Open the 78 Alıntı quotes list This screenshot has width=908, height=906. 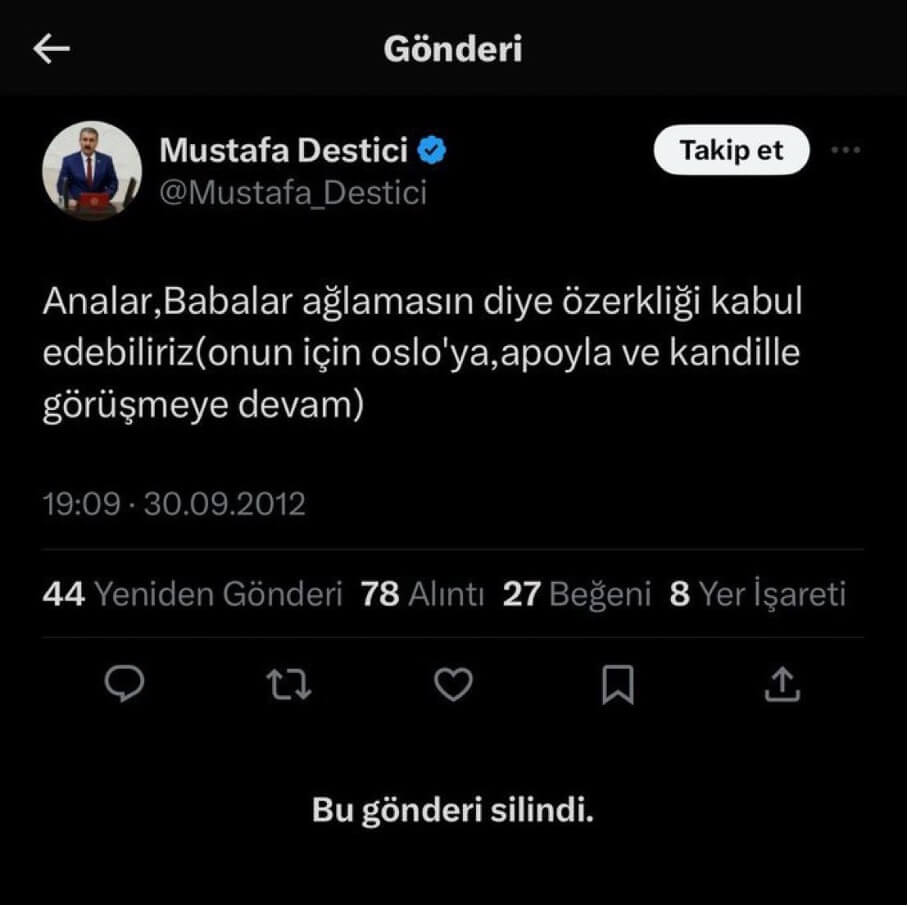click(423, 595)
